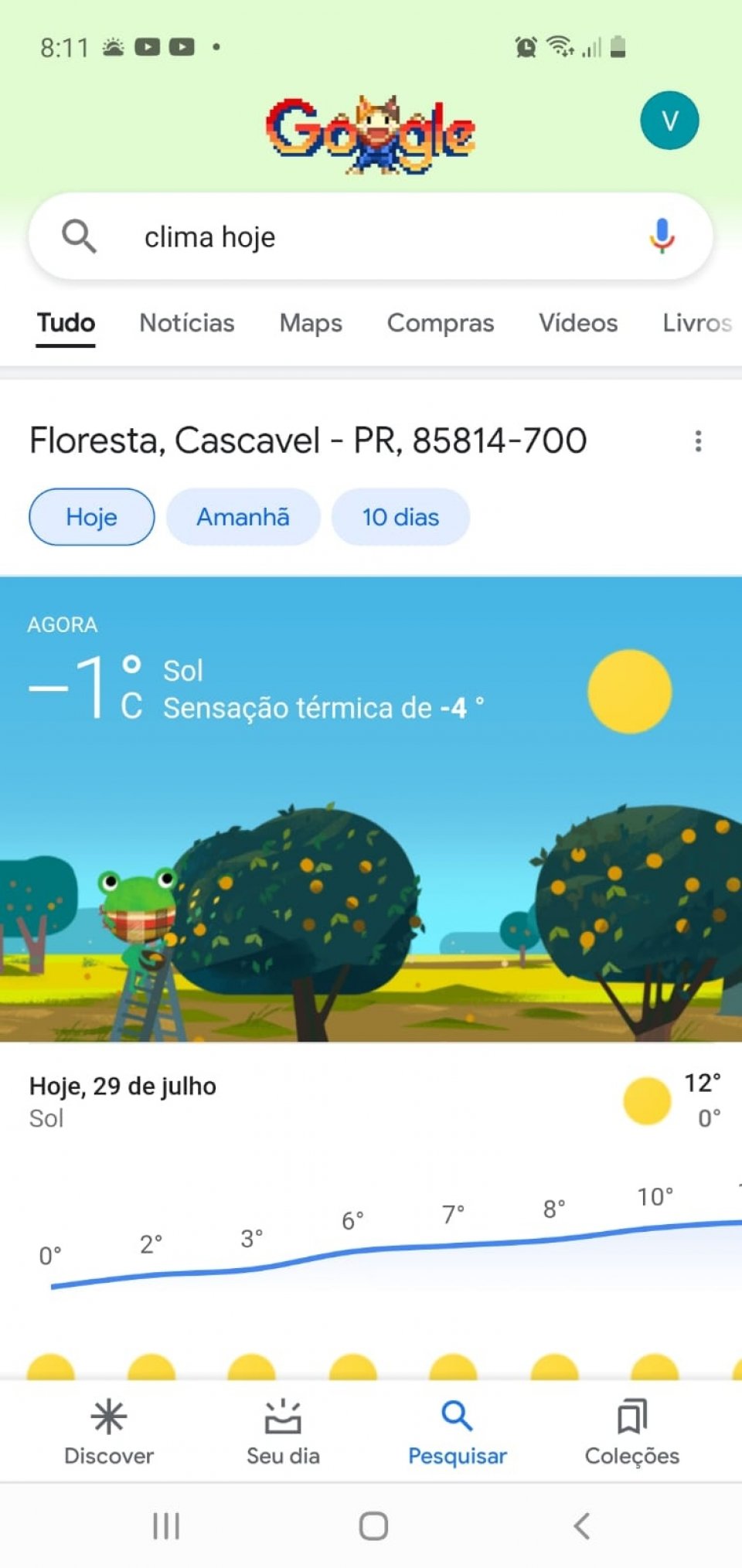Open the Google doodle
This screenshot has height=1568, width=742.
point(370,134)
